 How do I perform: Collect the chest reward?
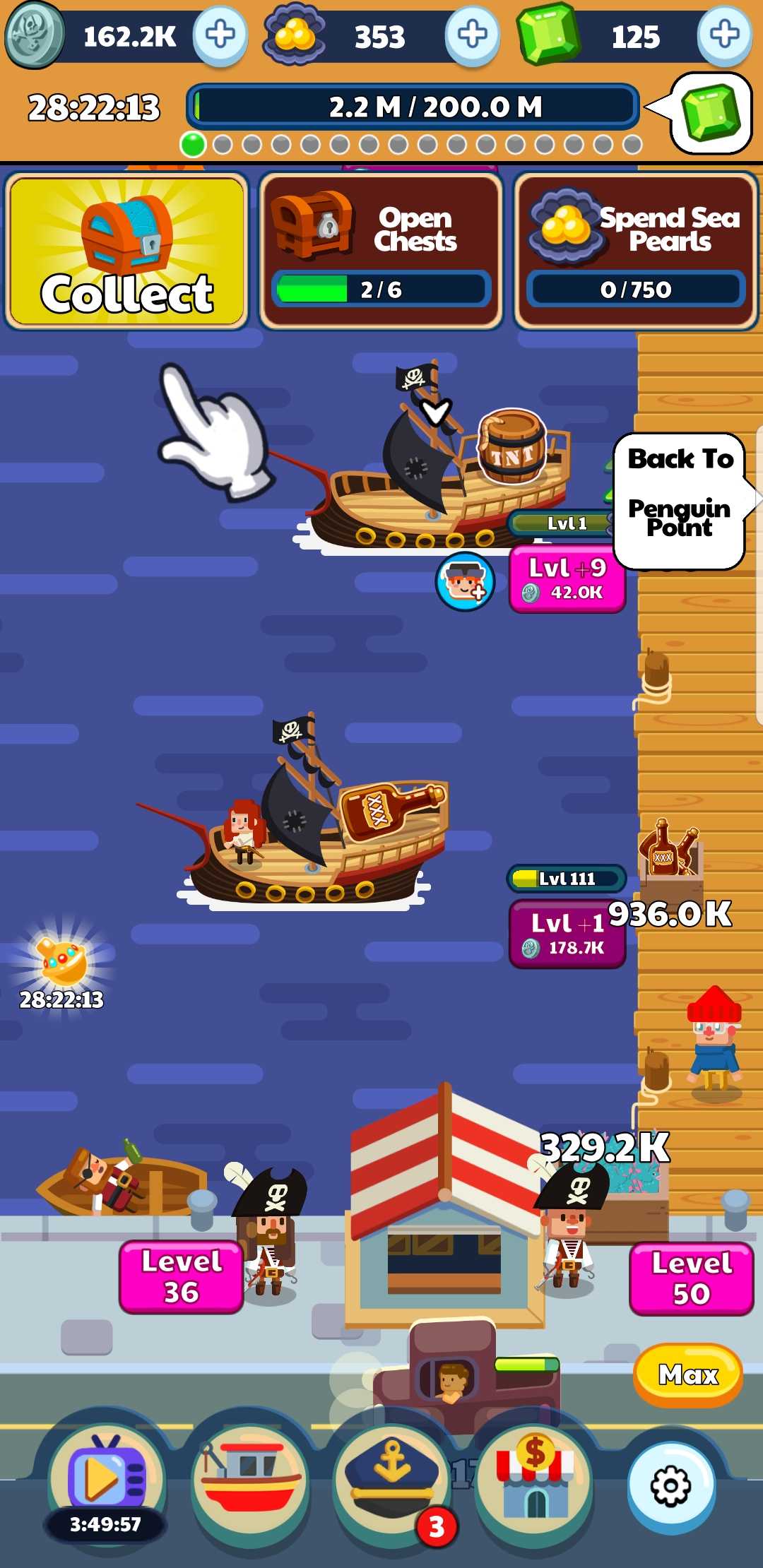coord(127,251)
